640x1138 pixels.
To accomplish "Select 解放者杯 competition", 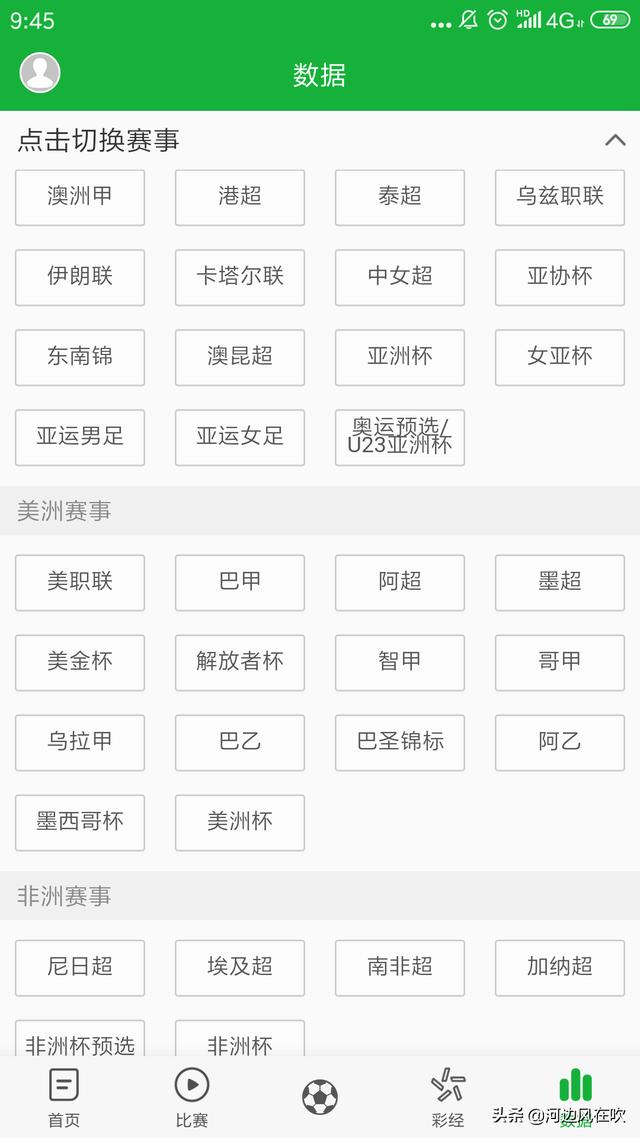I will point(240,662).
